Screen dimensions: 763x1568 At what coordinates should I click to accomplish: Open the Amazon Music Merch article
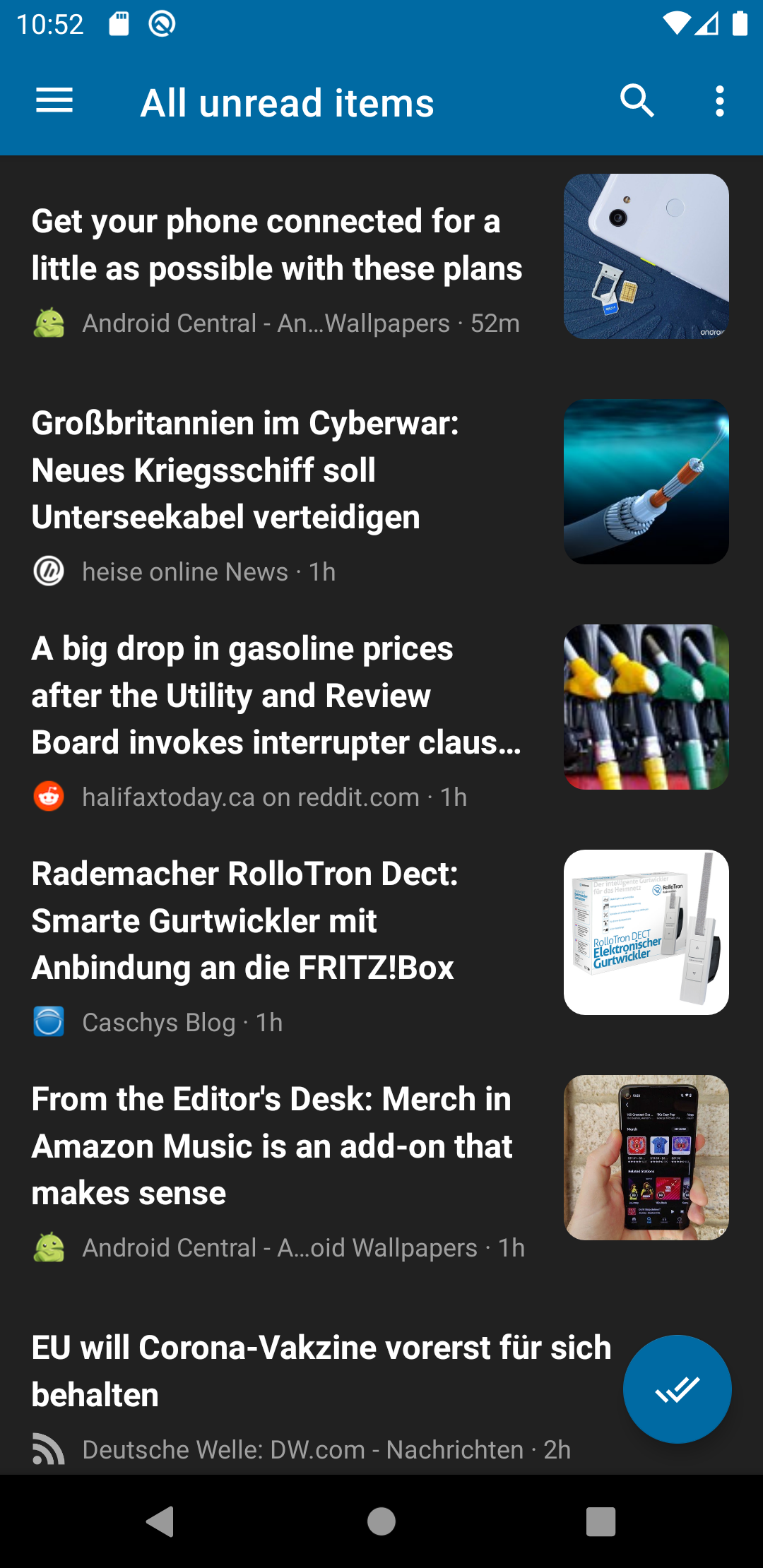coord(272,1146)
